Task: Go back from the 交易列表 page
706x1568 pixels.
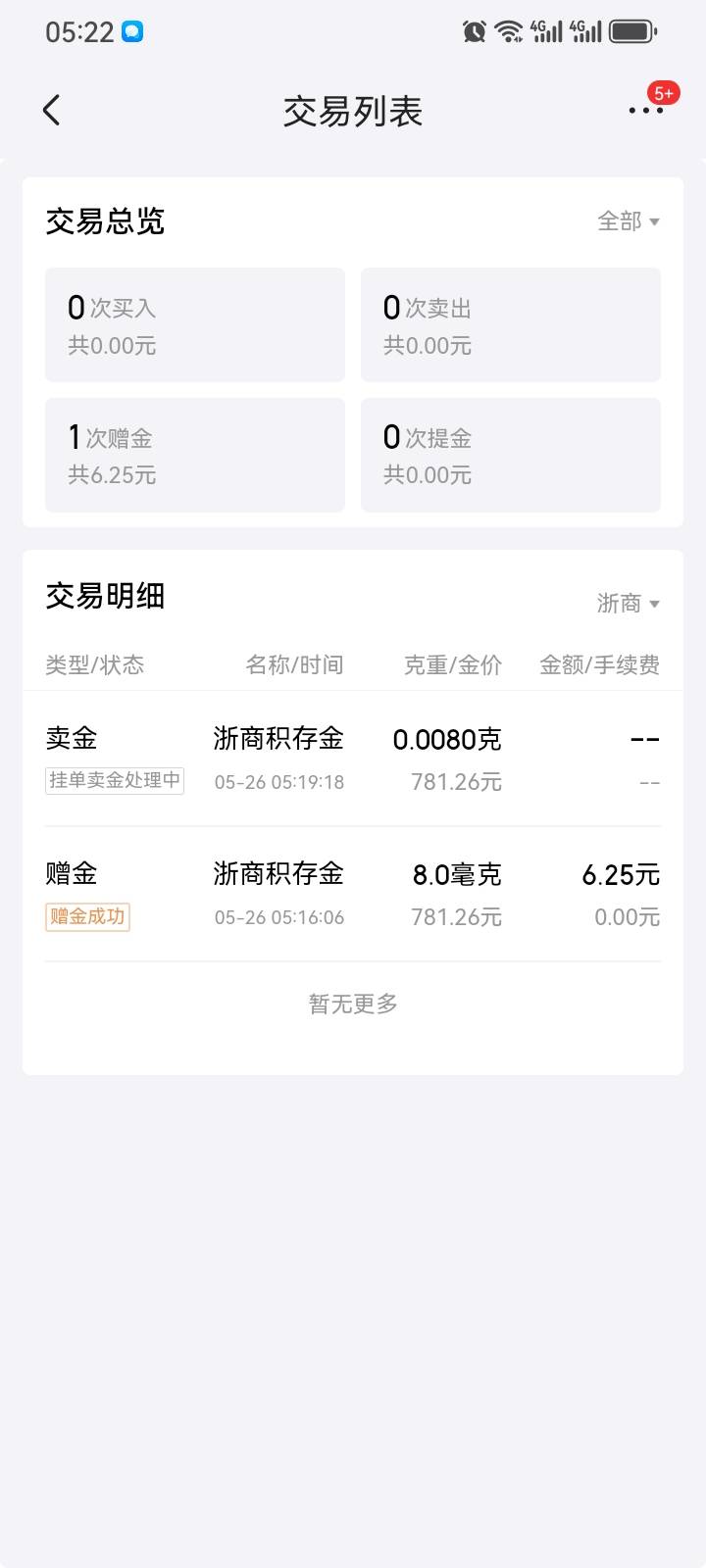Action: point(52,111)
